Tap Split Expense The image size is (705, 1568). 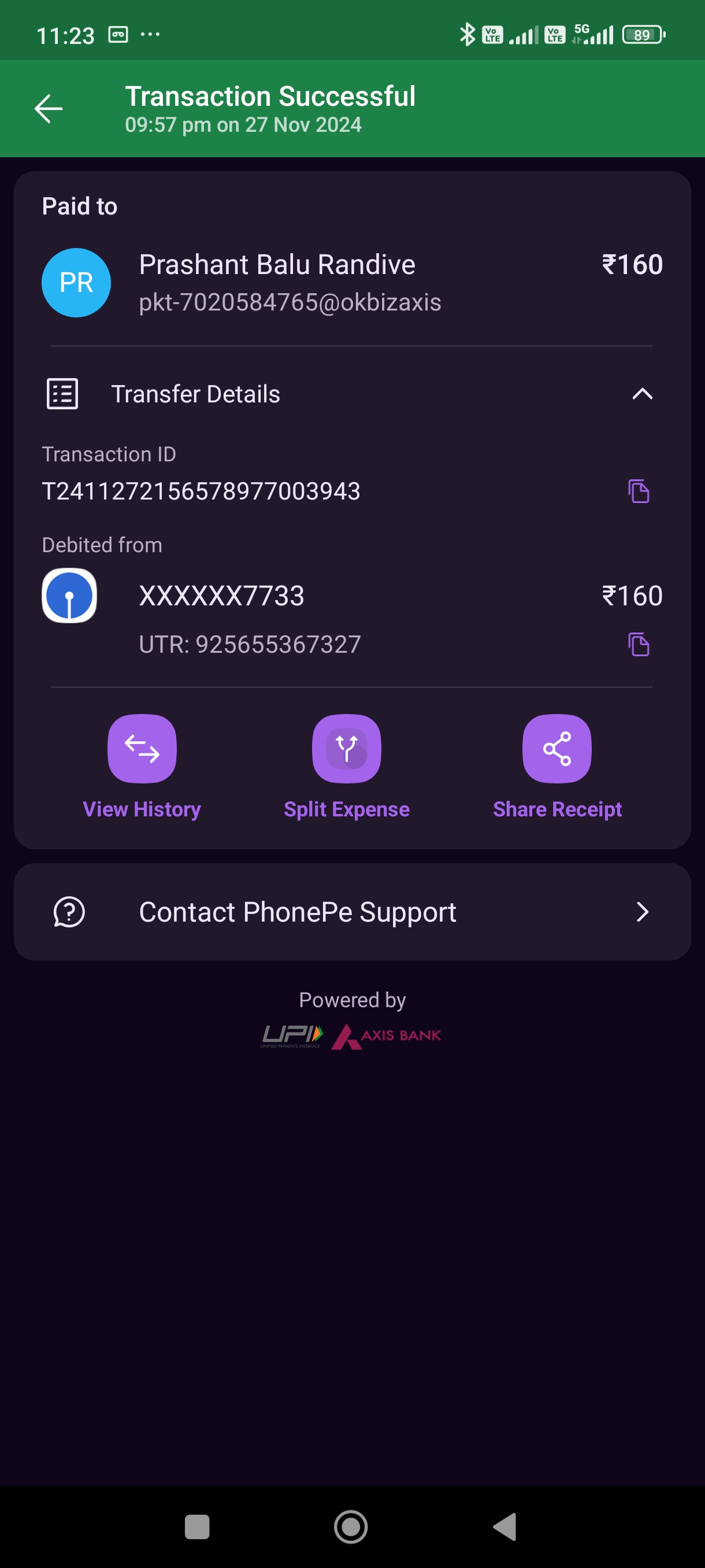point(347,767)
